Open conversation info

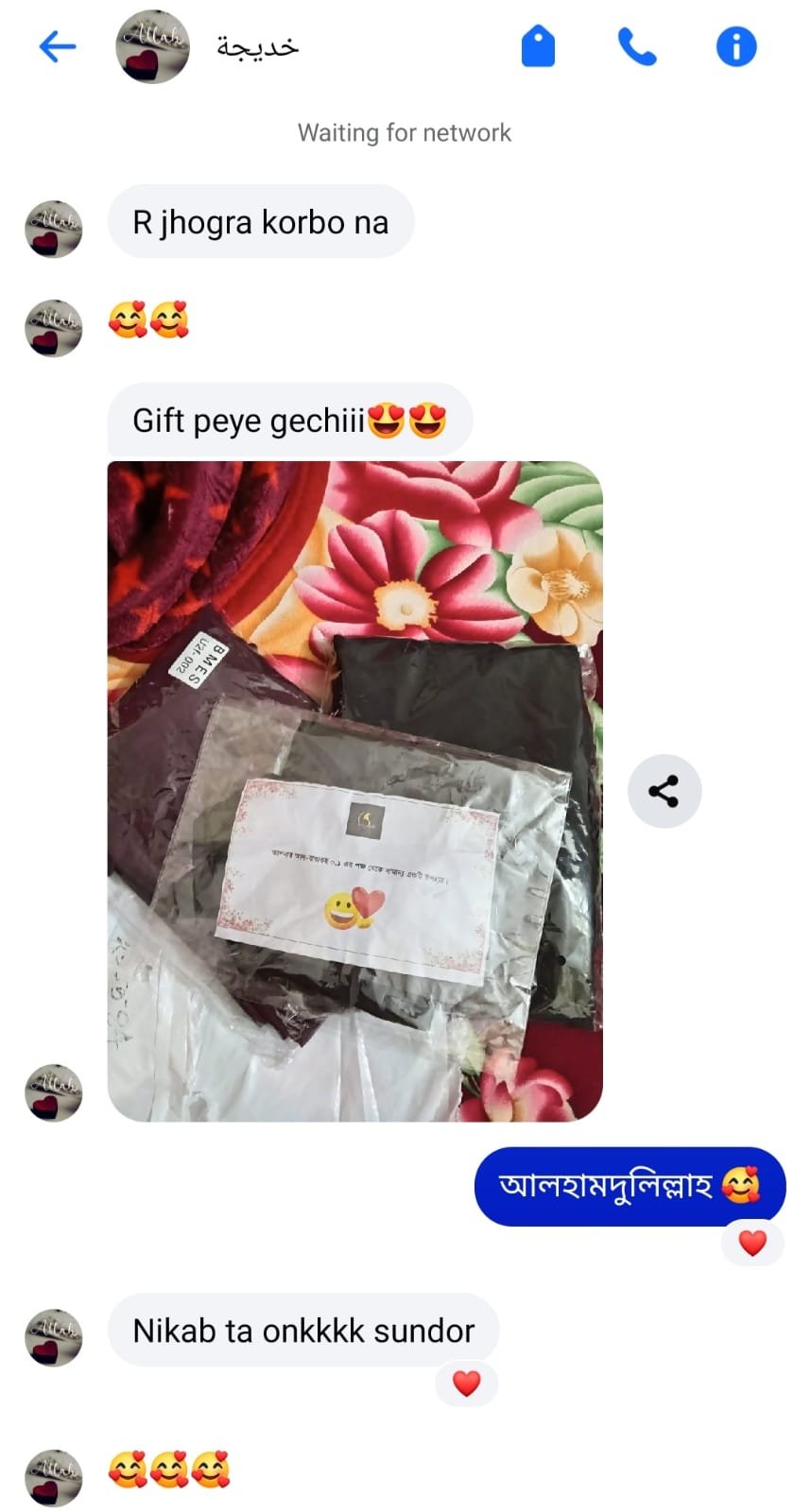tap(735, 46)
